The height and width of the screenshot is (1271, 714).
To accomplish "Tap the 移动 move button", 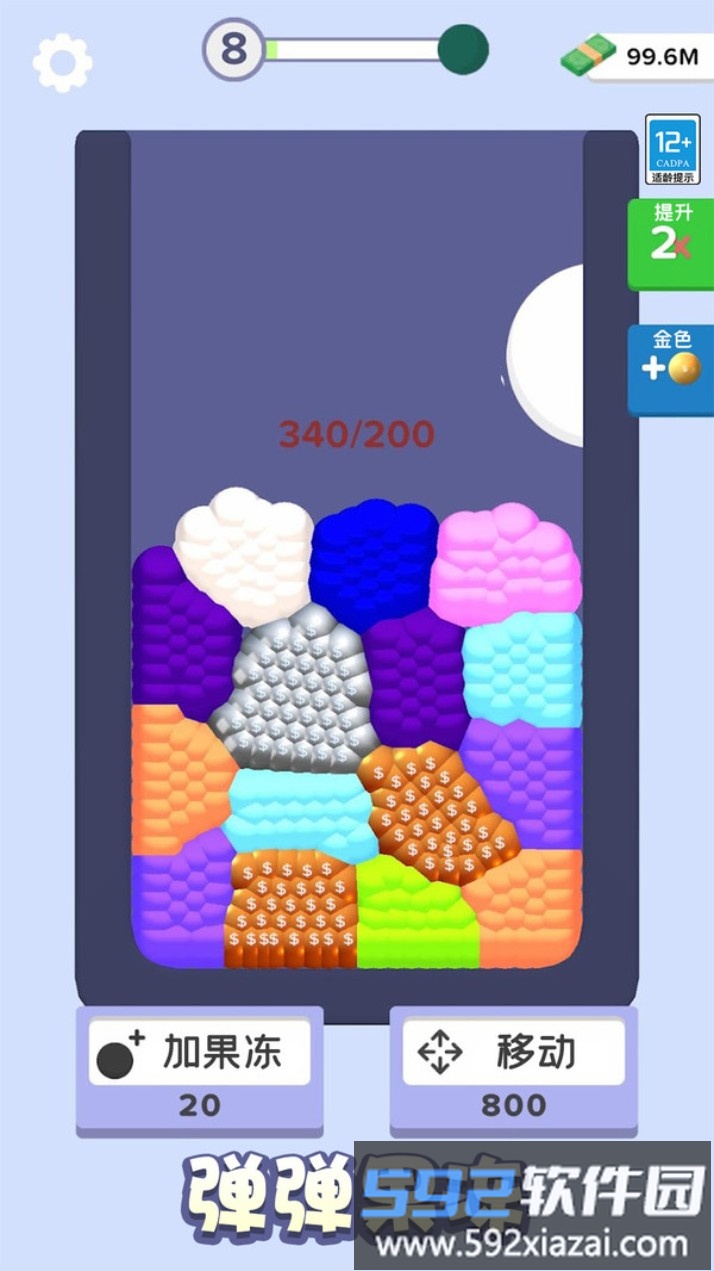I will coord(513,1053).
